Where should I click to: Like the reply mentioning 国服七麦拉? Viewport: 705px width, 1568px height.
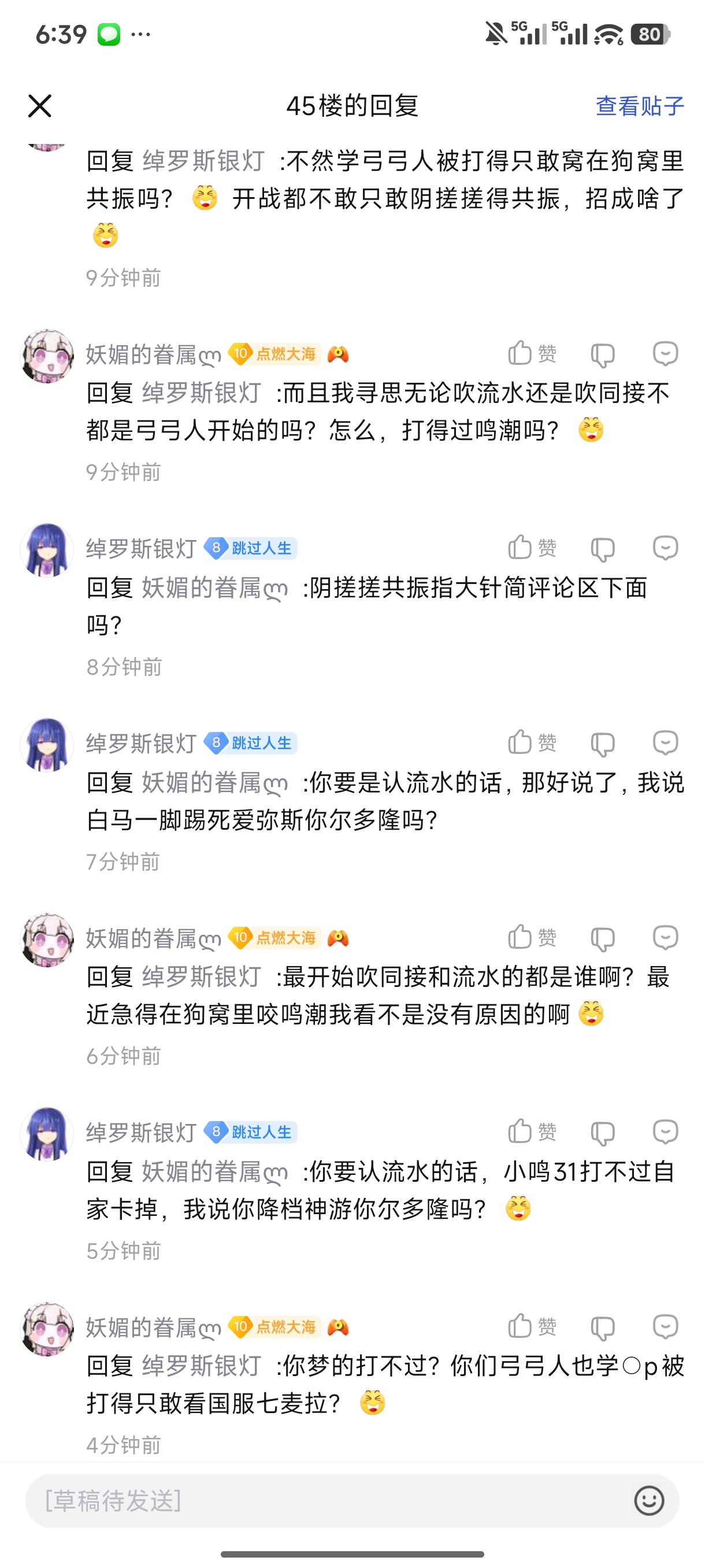[x=532, y=1326]
